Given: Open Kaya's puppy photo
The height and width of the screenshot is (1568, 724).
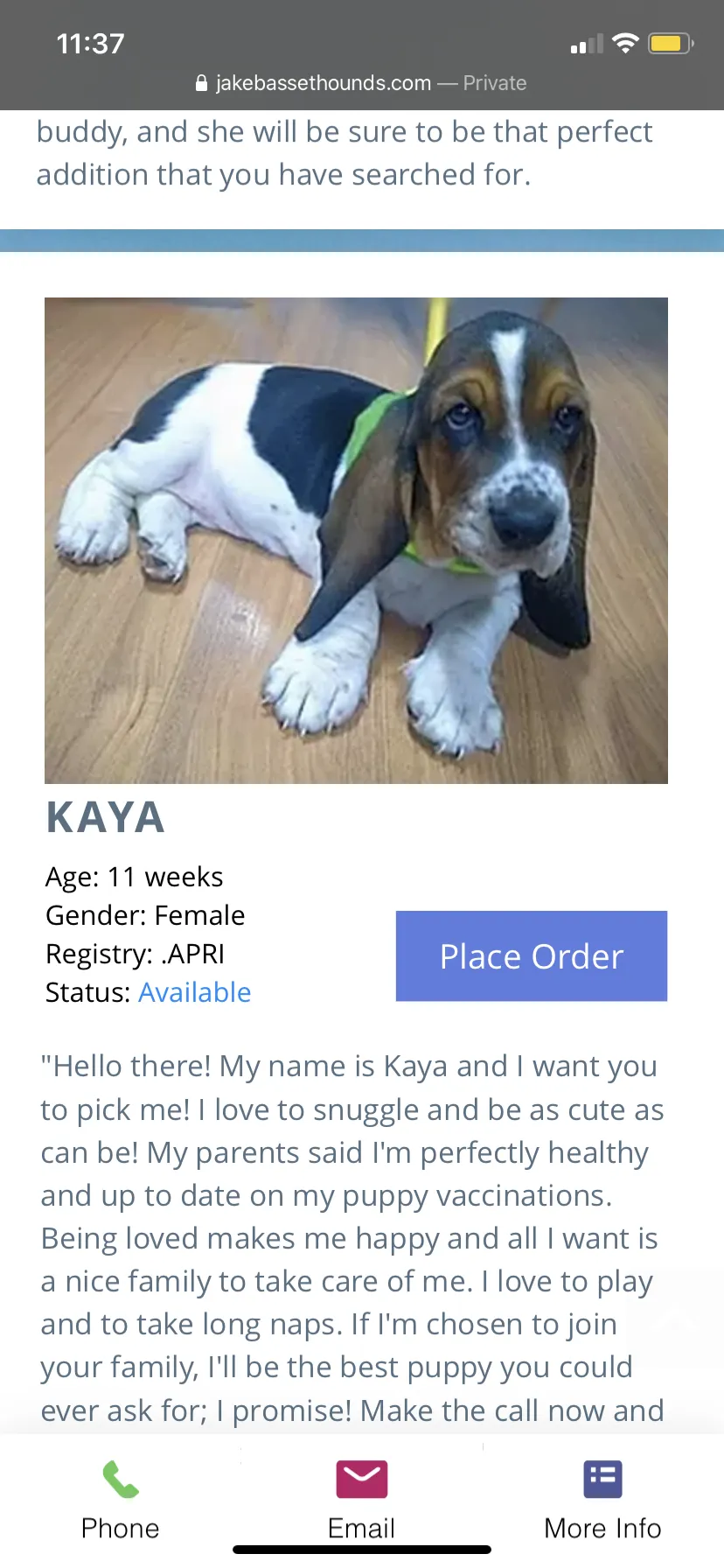Looking at the screenshot, I should (356, 540).
